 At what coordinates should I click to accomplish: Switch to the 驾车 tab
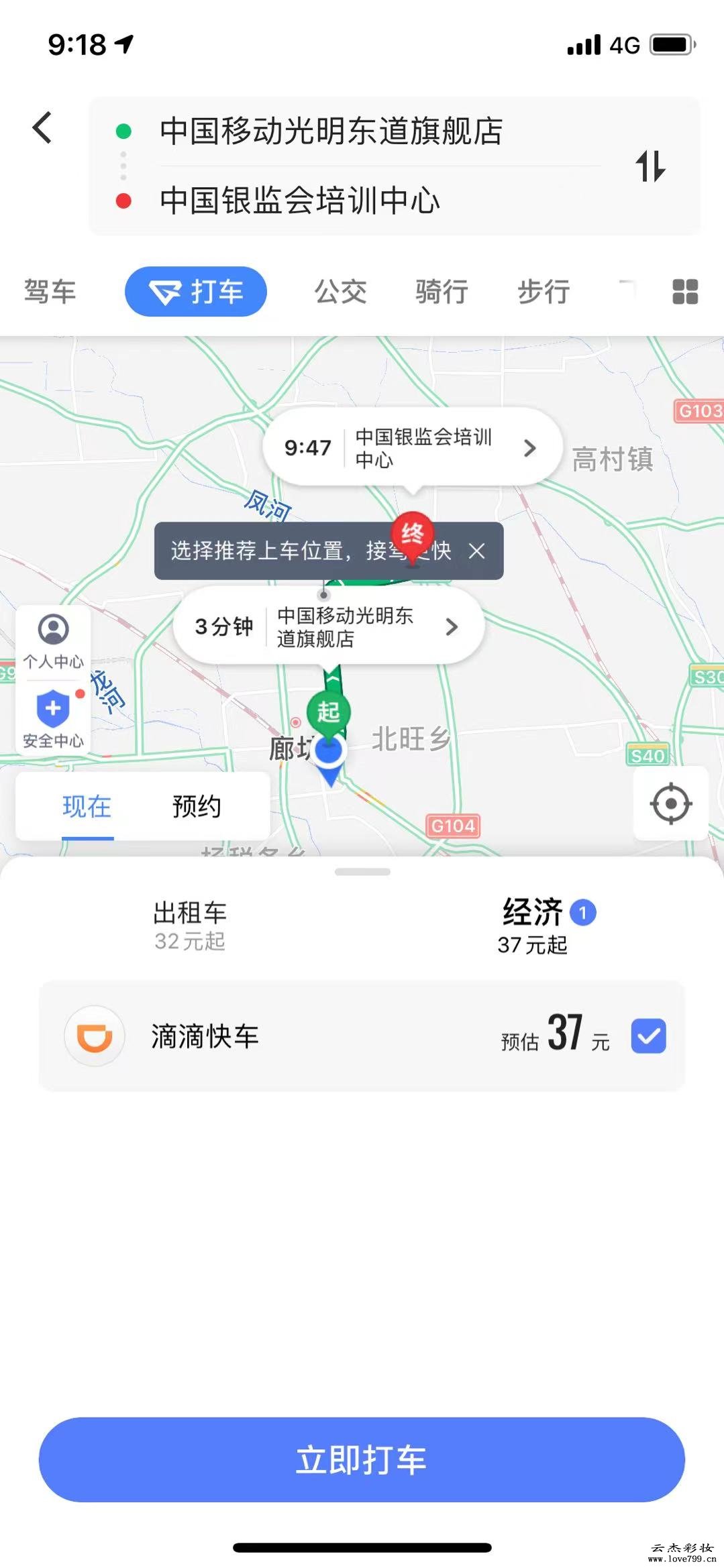click(x=50, y=292)
